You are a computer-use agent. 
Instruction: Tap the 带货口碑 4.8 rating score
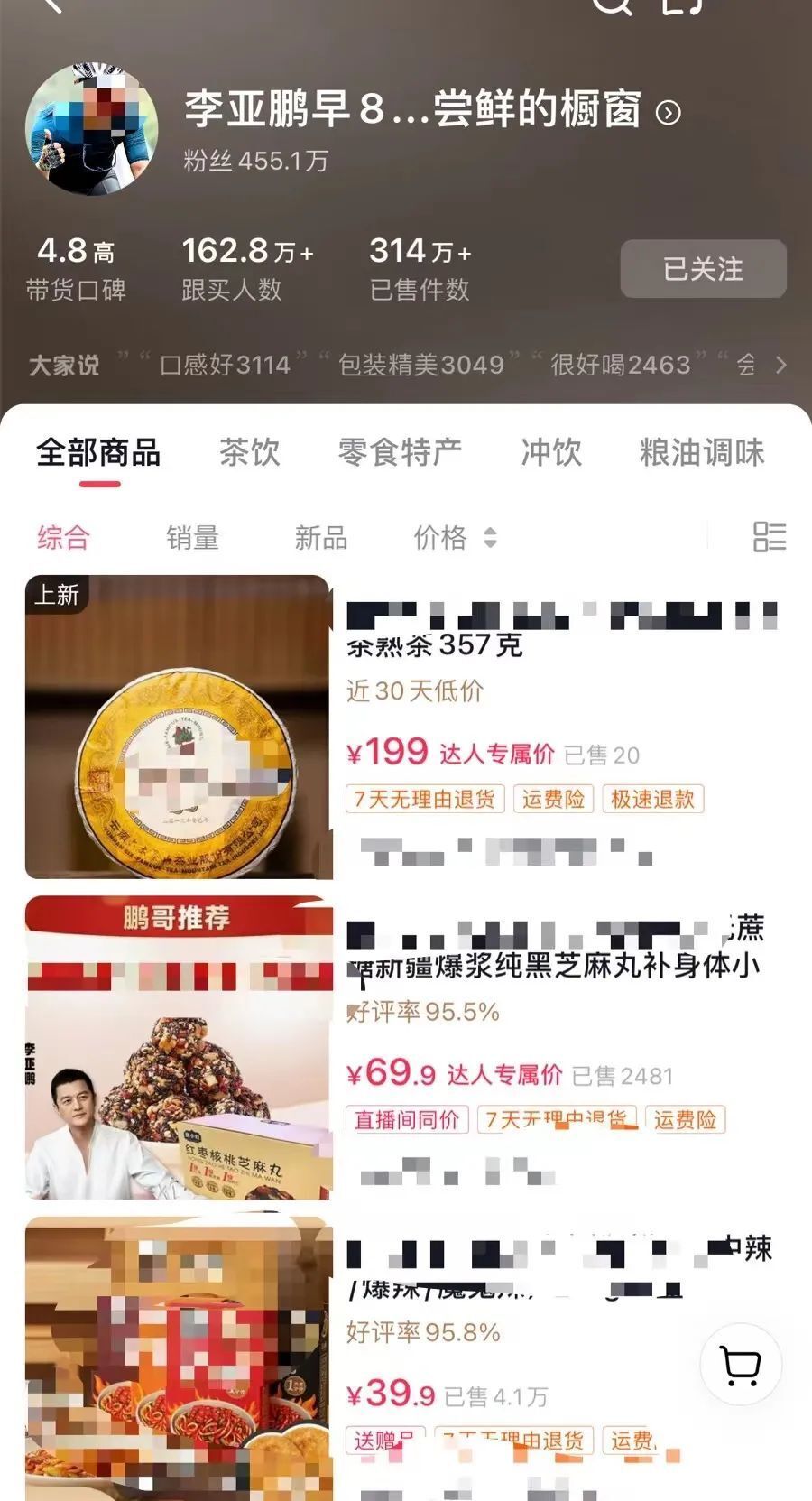tap(76, 268)
